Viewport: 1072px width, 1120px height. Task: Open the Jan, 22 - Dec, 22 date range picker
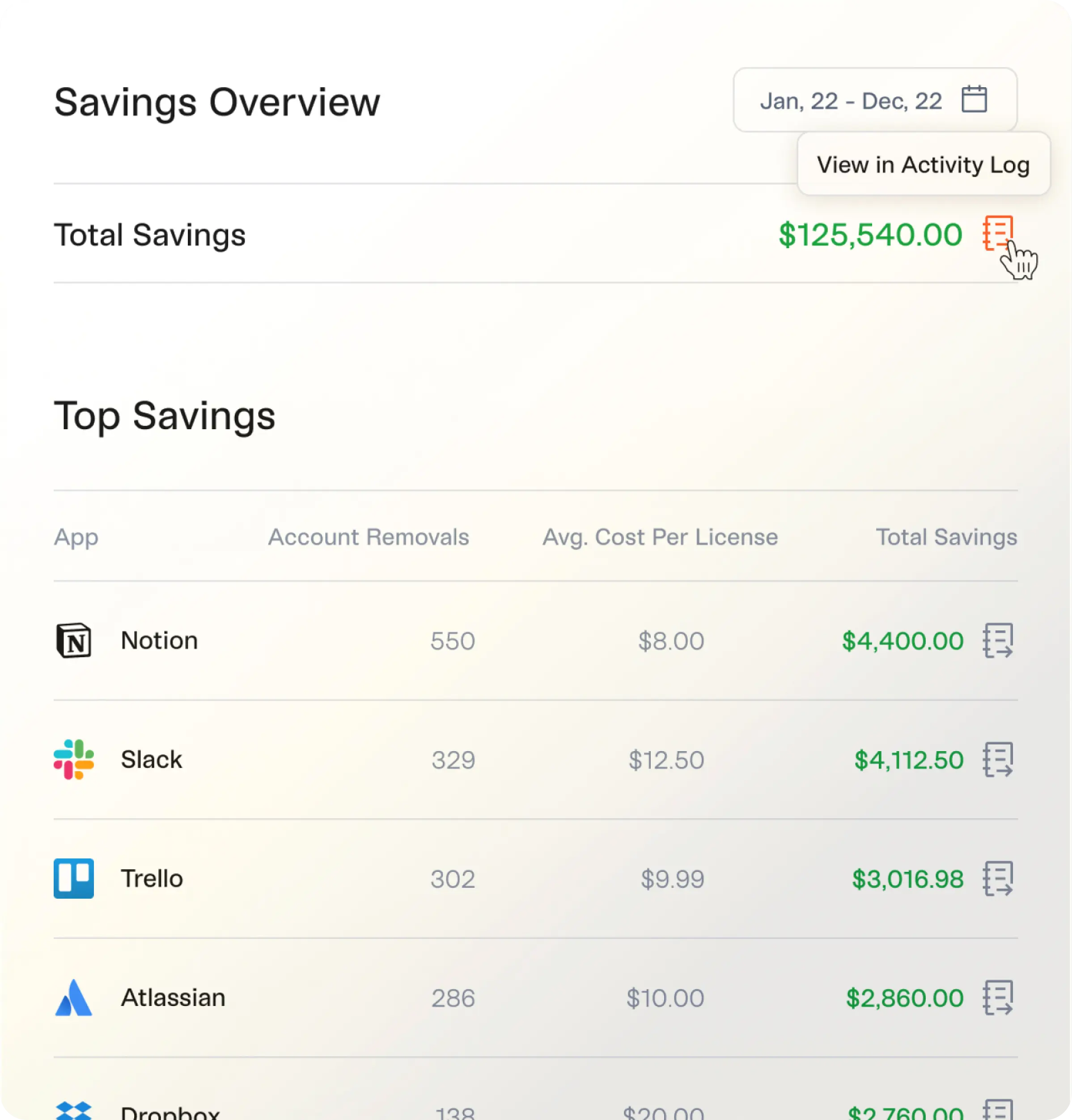(874, 101)
